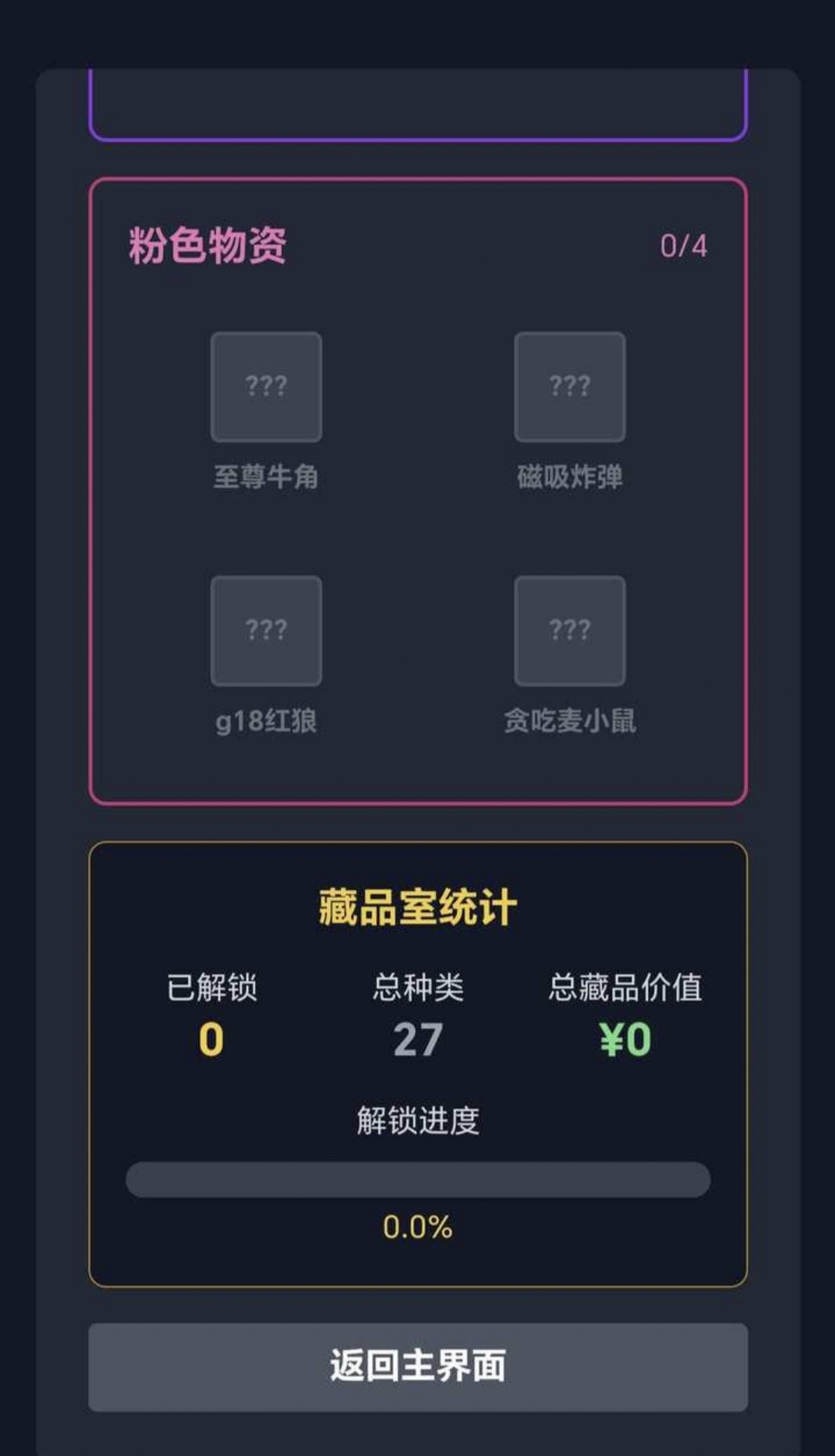Select the locked 磁吸炸弹 item tile
The height and width of the screenshot is (1456, 835).
pos(570,387)
